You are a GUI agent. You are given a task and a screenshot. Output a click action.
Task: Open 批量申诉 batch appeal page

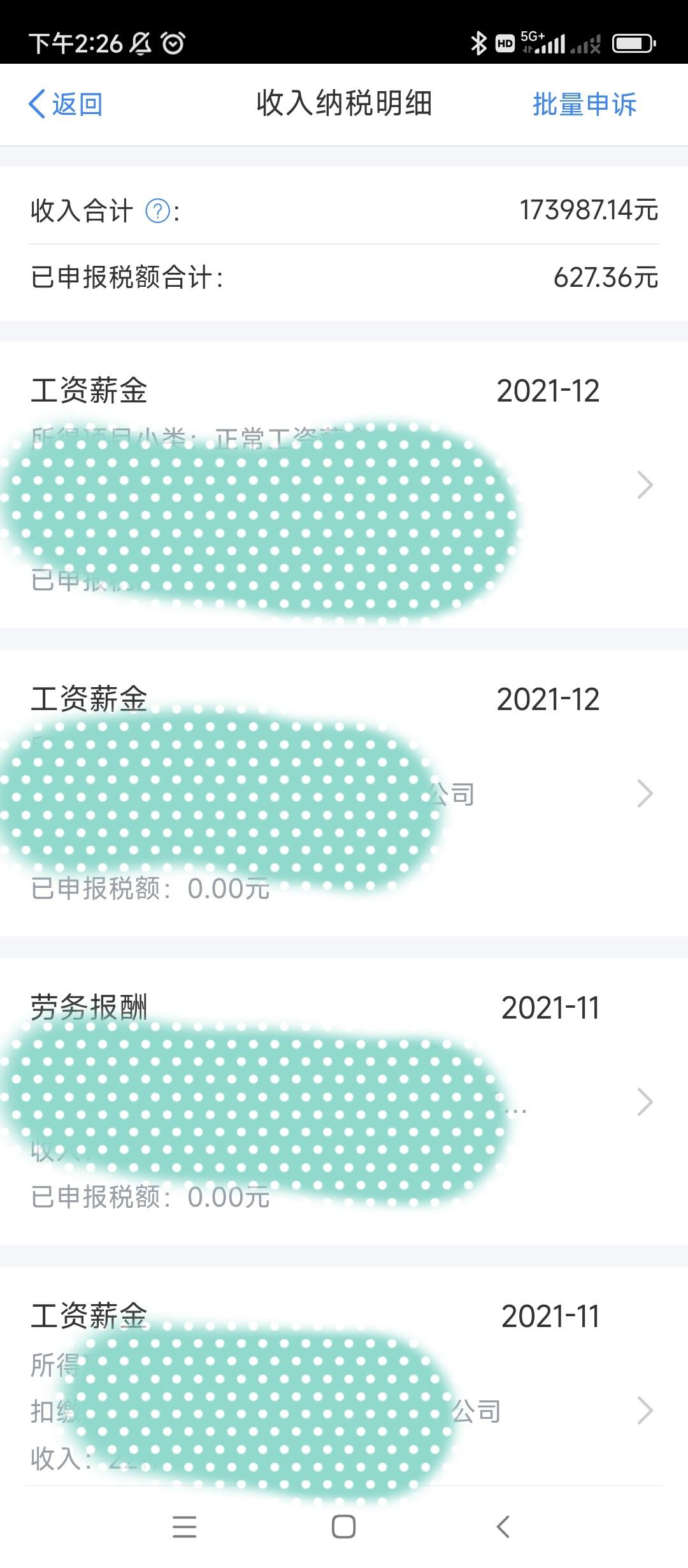coord(584,104)
